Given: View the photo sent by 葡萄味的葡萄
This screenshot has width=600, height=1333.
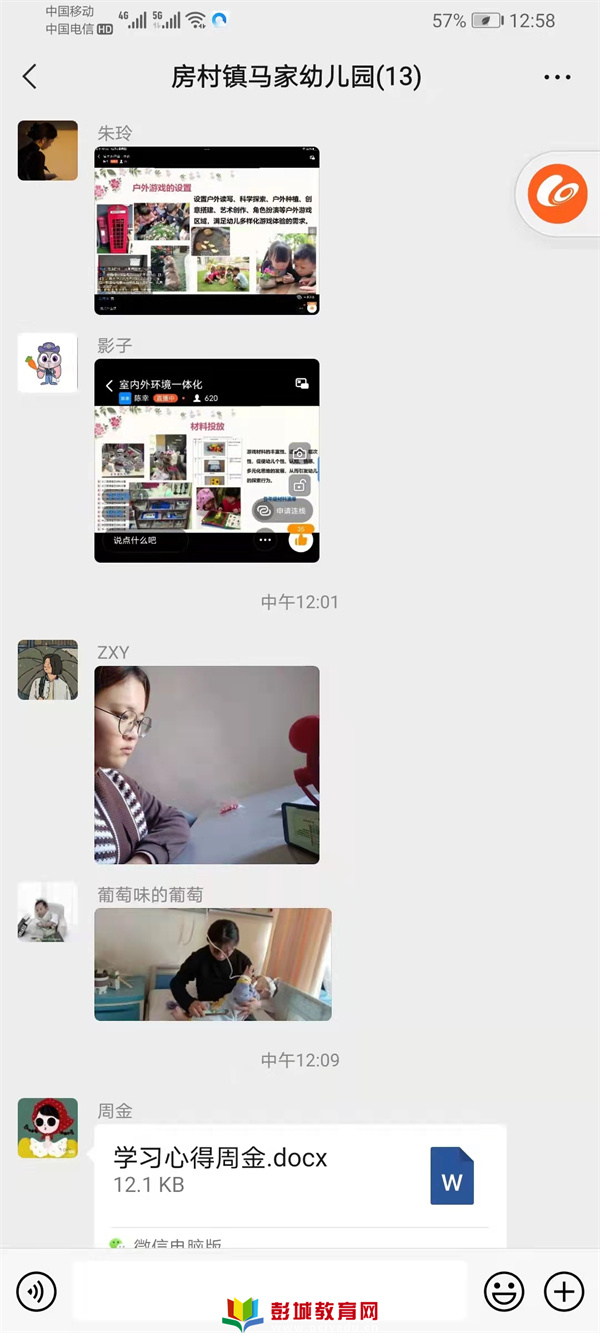Looking at the screenshot, I should coord(213,963).
